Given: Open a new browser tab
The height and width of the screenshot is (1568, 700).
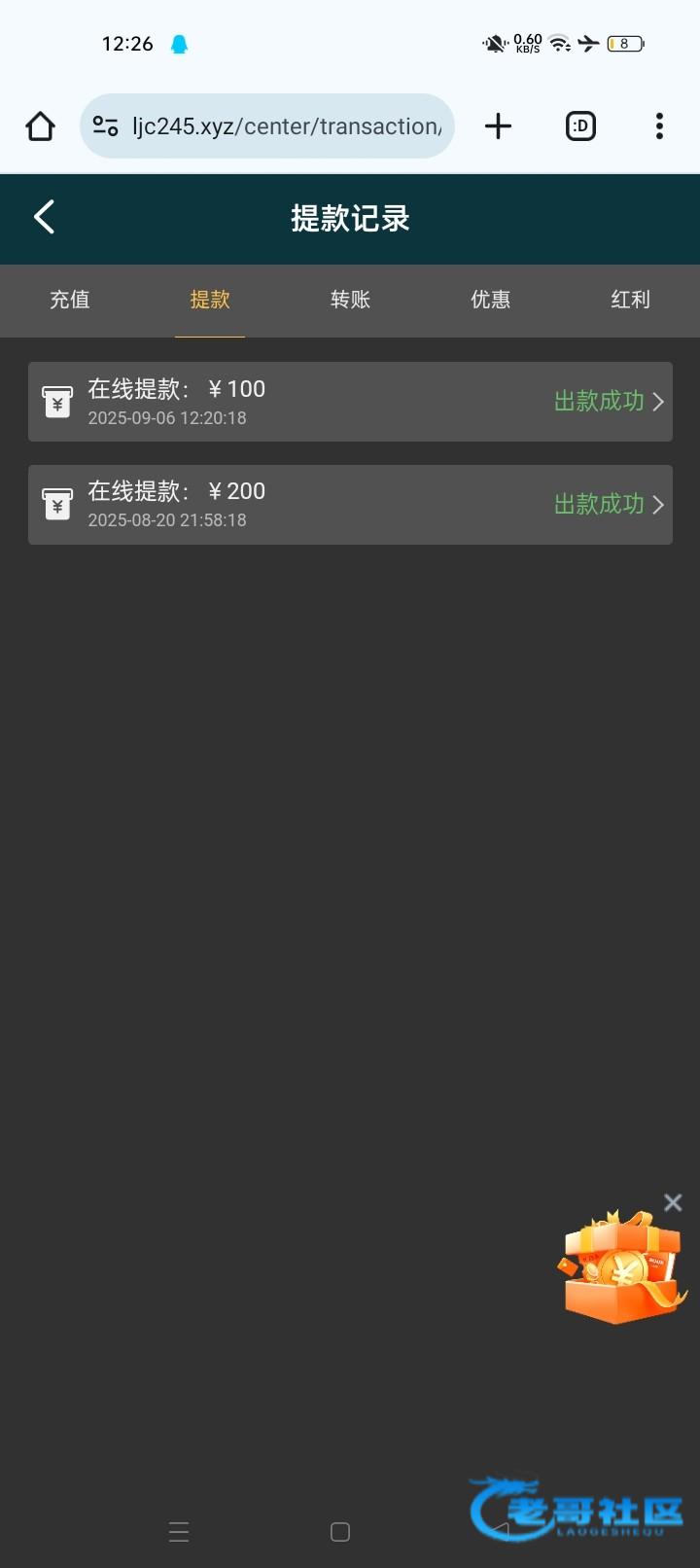Looking at the screenshot, I should tap(498, 125).
